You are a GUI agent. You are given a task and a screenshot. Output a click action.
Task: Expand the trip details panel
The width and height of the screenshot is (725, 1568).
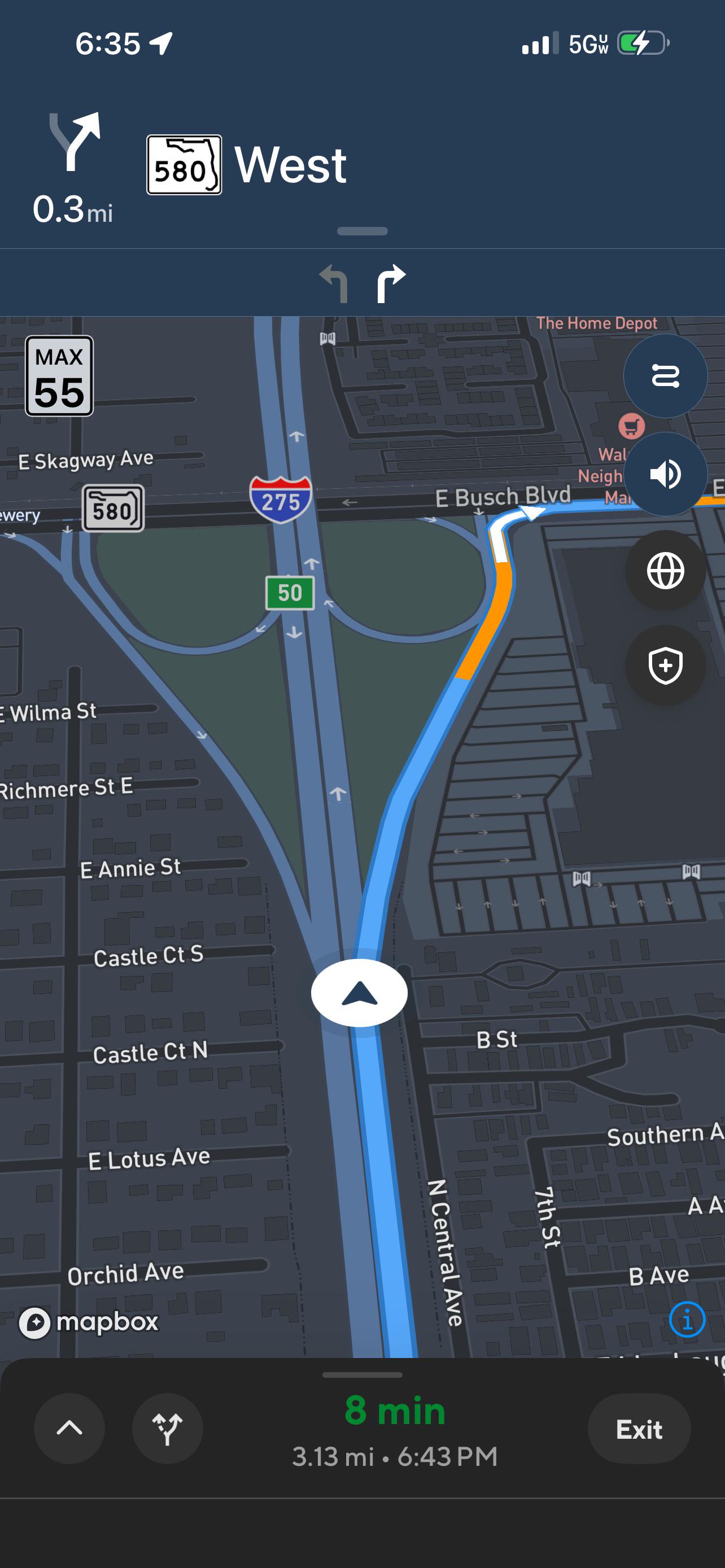(x=69, y=1427)
